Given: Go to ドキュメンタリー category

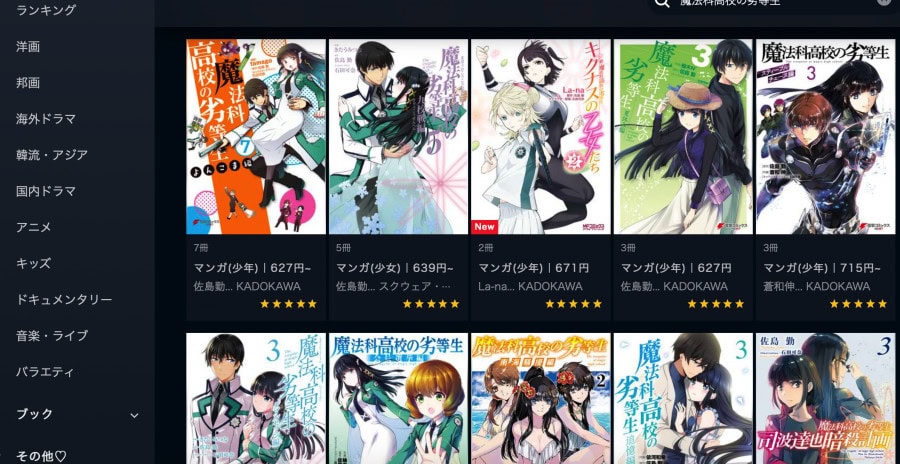Looking at the screenshot, I should (x=64, y=299).
